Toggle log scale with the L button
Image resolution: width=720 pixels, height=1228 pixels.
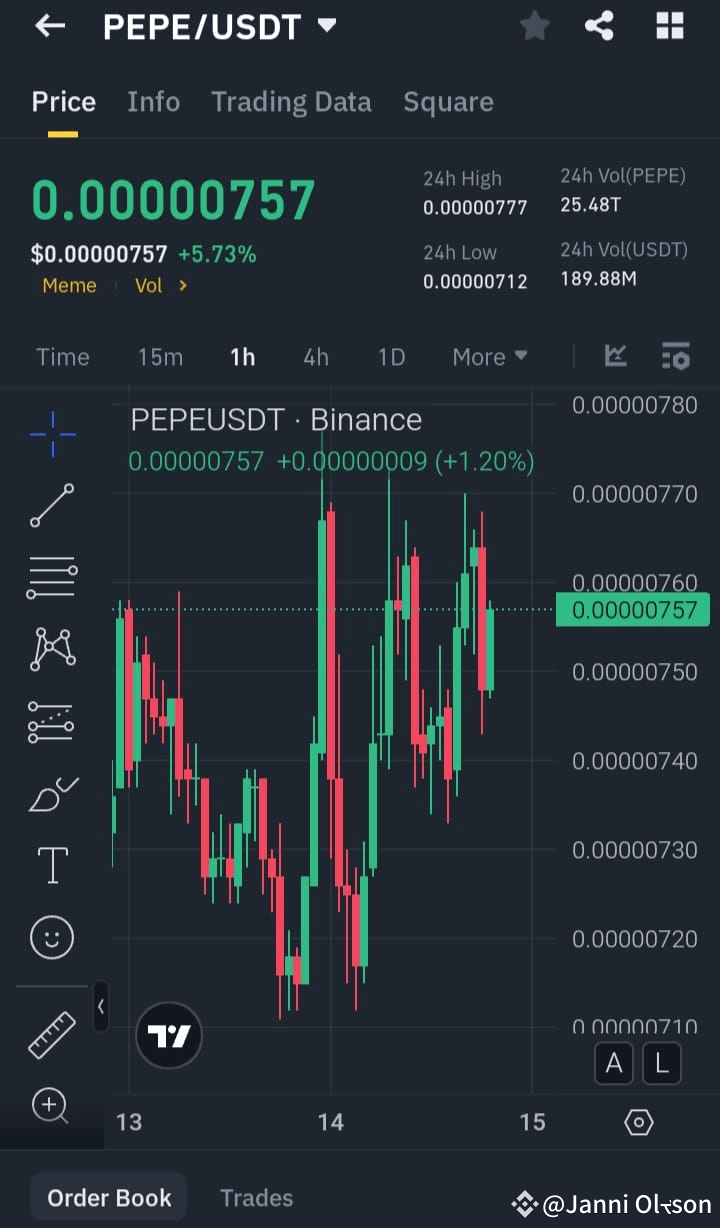point(662,1063)
